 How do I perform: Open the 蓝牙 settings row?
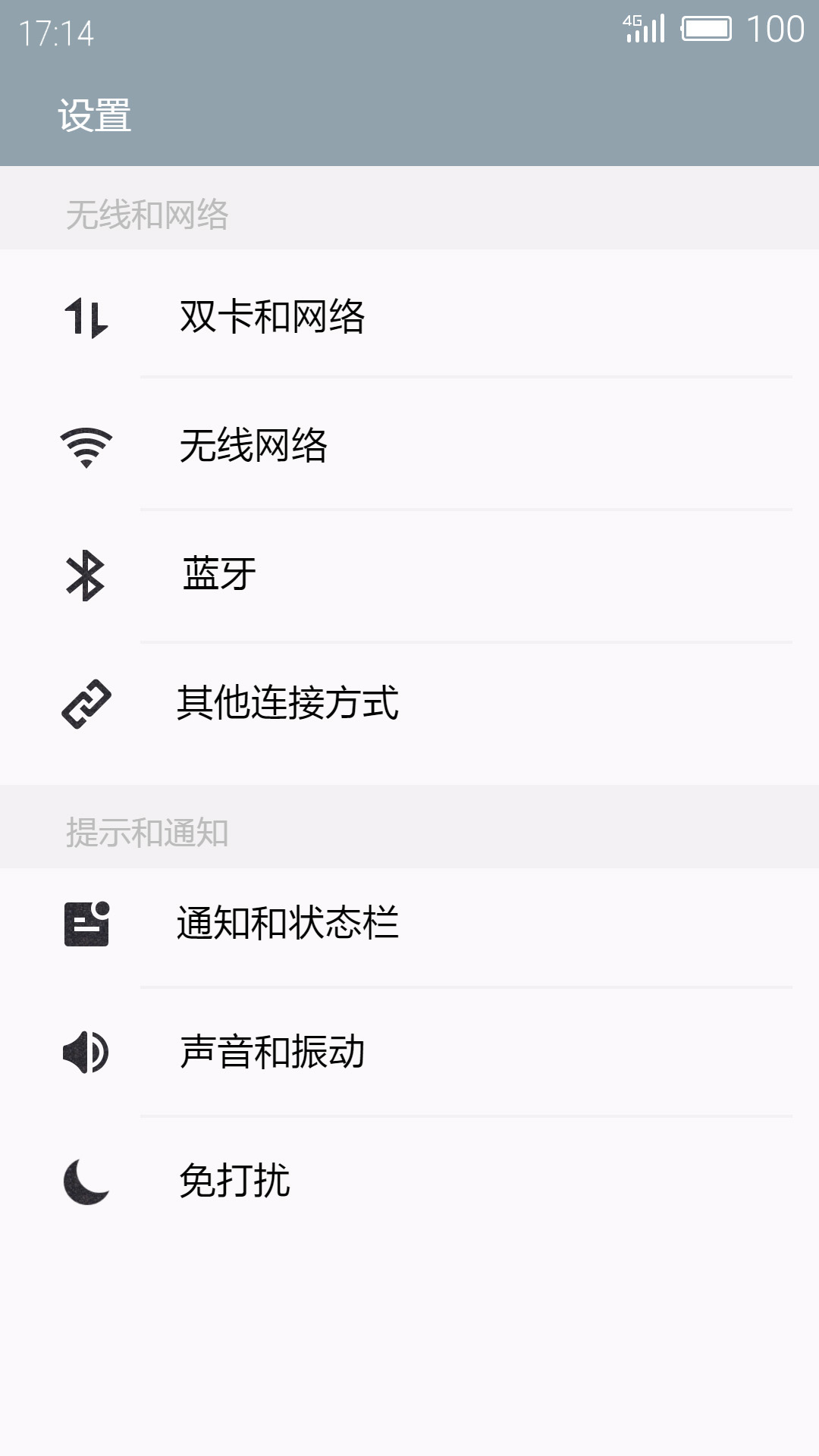409,574
